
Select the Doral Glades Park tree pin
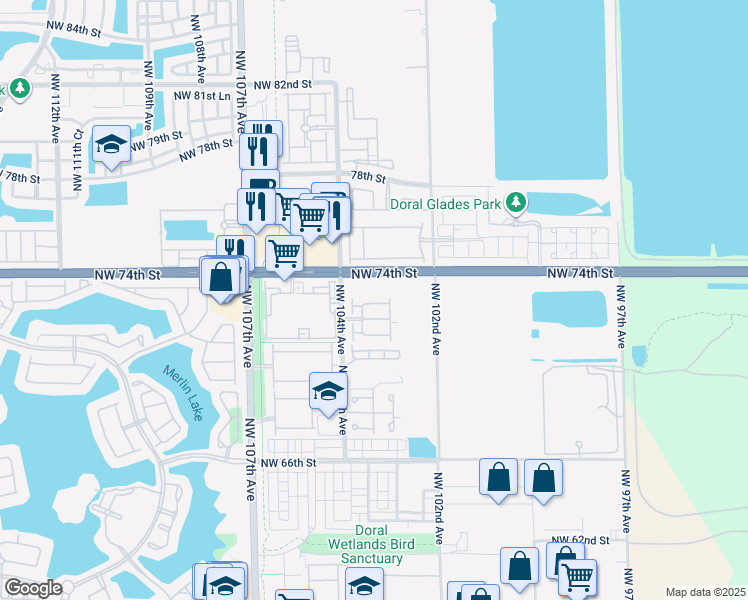516,203
